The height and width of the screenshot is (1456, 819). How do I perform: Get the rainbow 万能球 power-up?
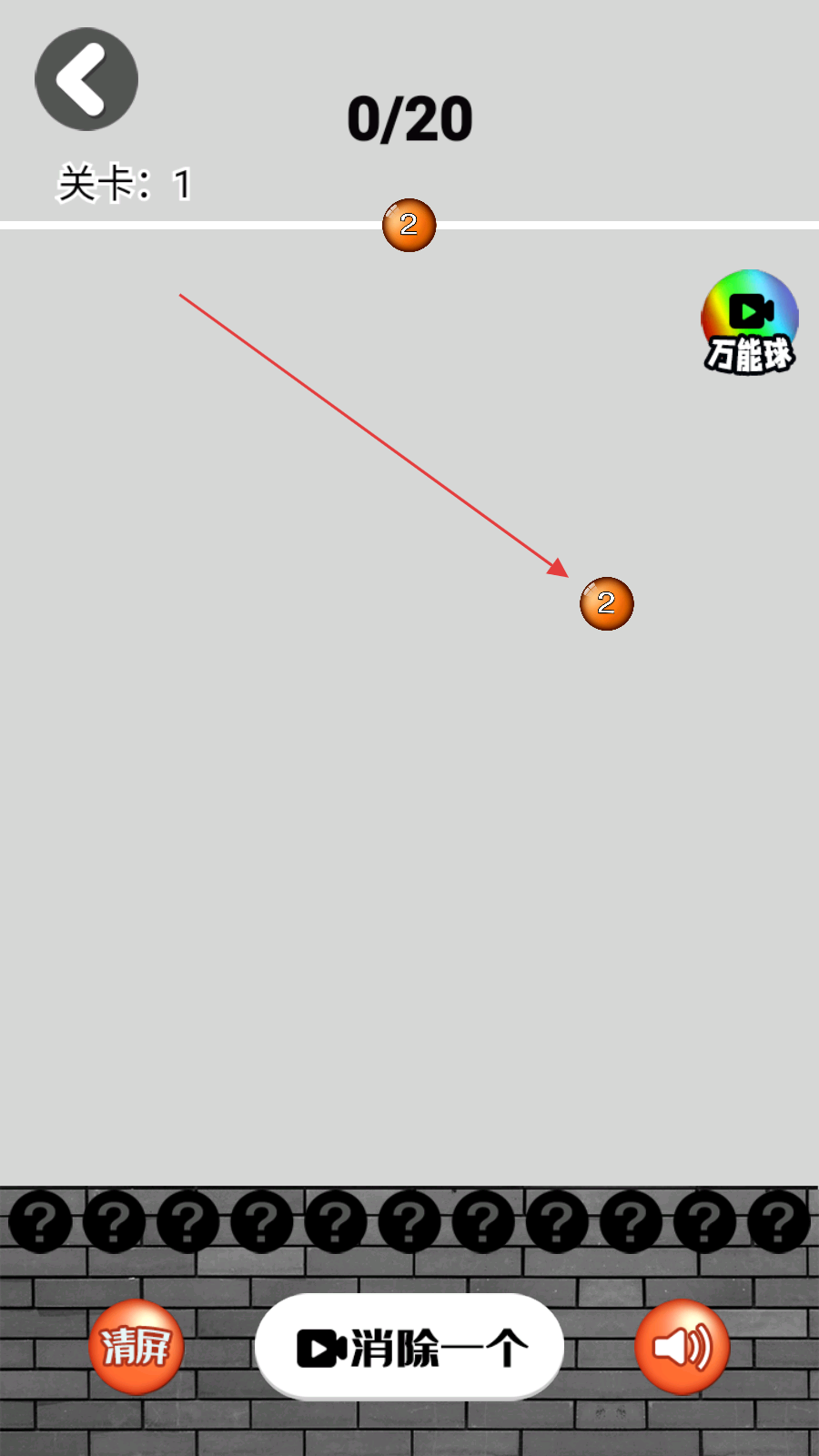coord(749,321)
